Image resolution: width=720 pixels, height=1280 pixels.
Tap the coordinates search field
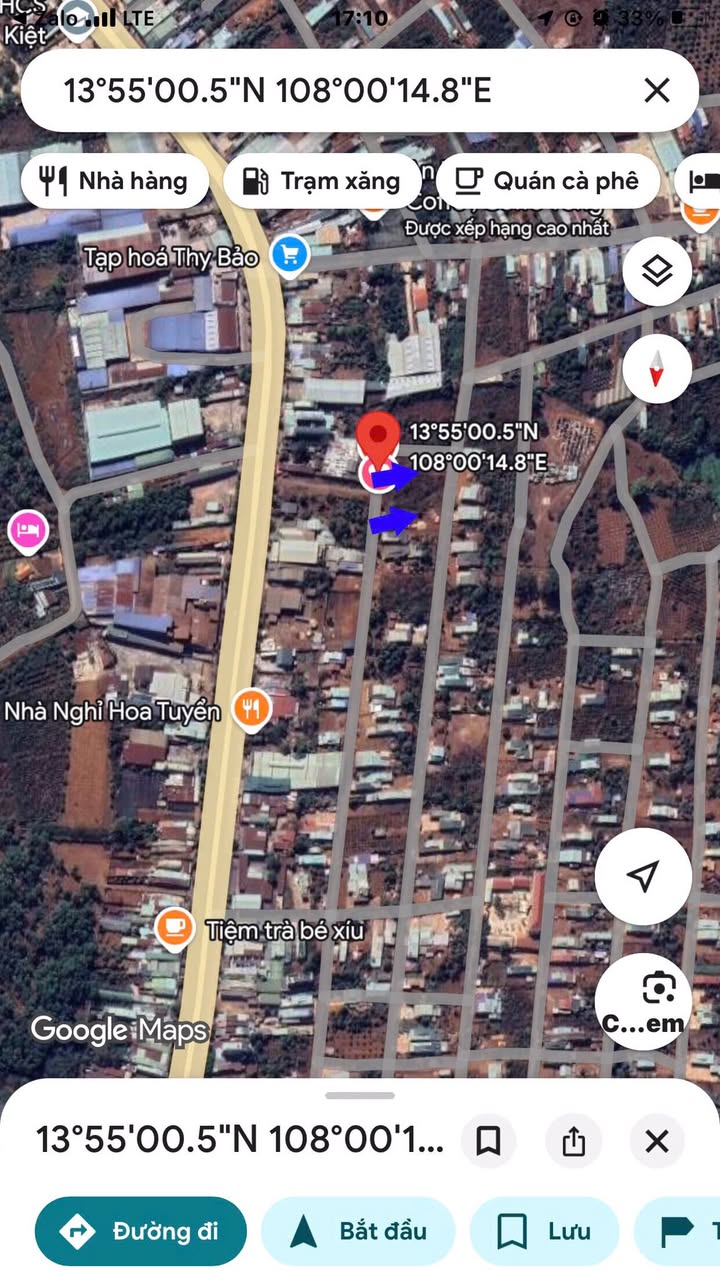coord(300,91)
